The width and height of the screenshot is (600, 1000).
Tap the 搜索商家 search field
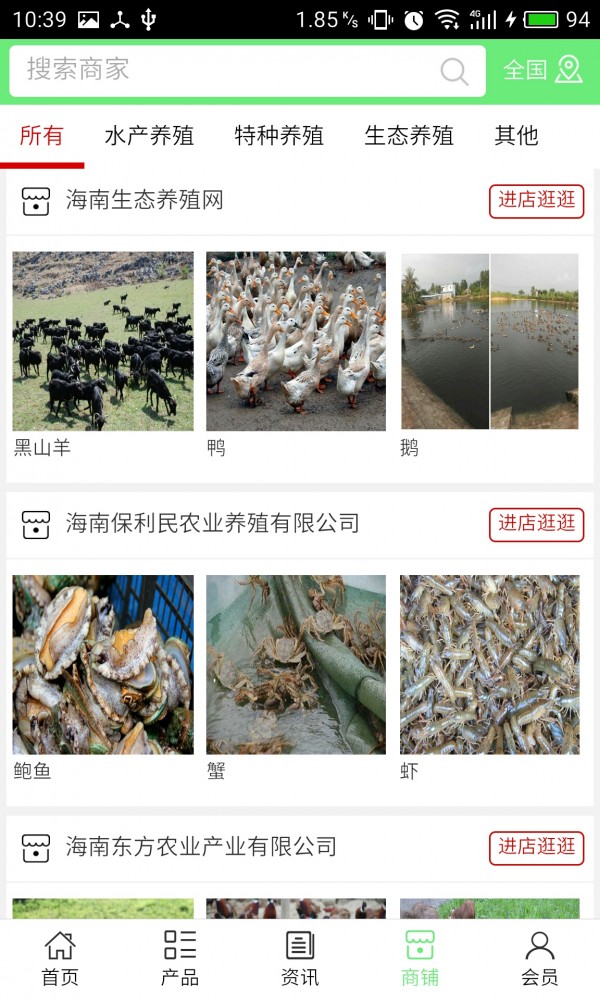click(230, 70)
